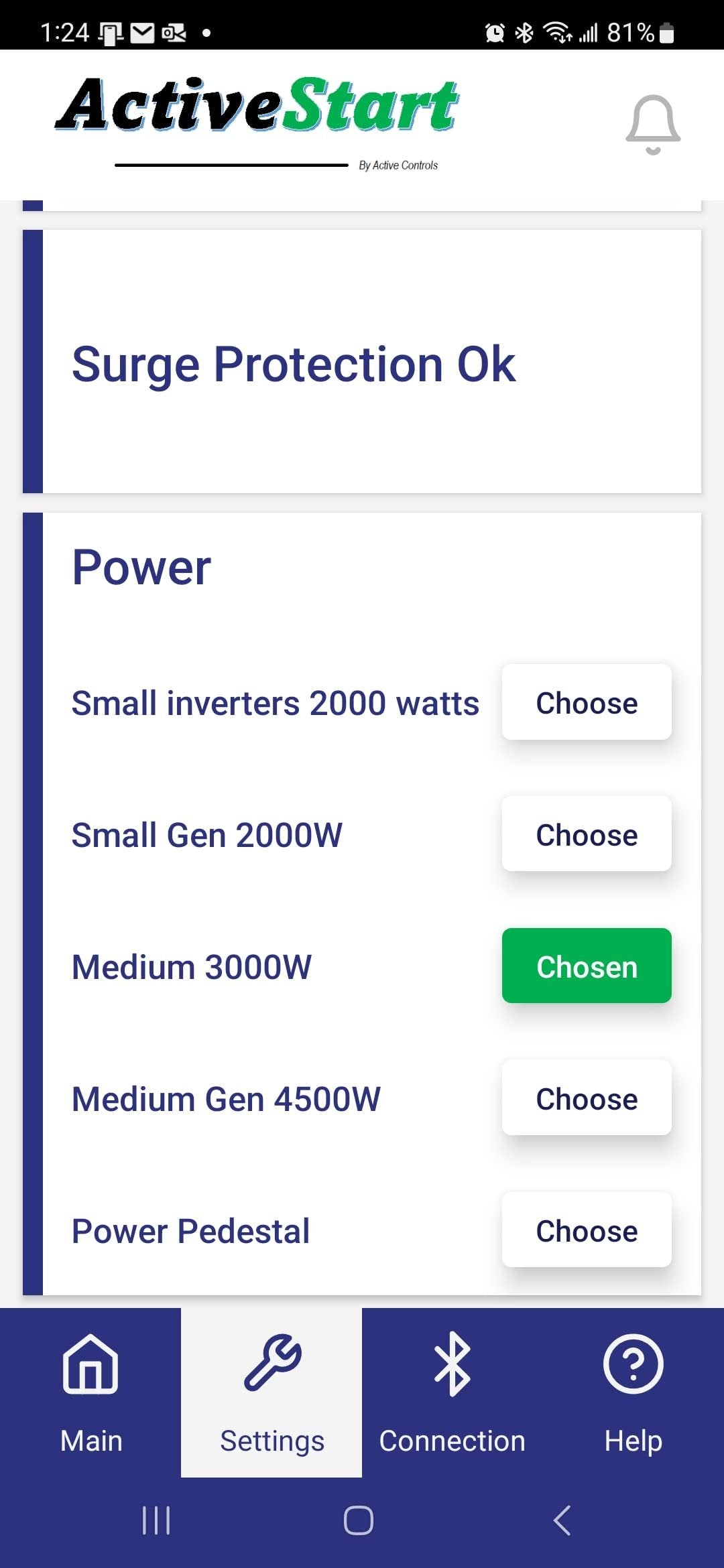Select the Small Gen 2000W power option

click(586, 834)
